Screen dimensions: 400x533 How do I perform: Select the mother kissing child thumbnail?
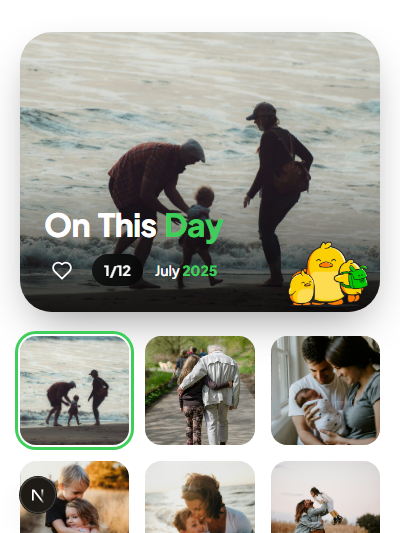[x=200, y=497]
